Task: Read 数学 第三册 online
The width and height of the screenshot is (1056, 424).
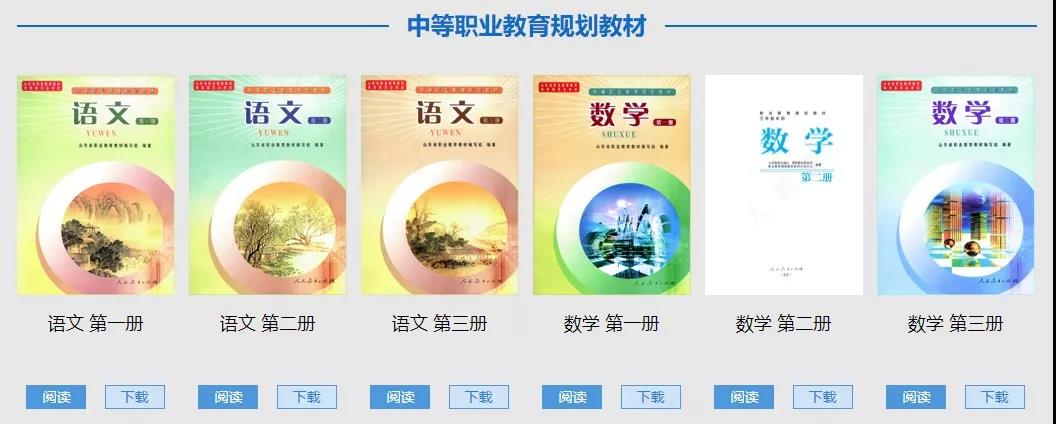Action: coord(916,397)
